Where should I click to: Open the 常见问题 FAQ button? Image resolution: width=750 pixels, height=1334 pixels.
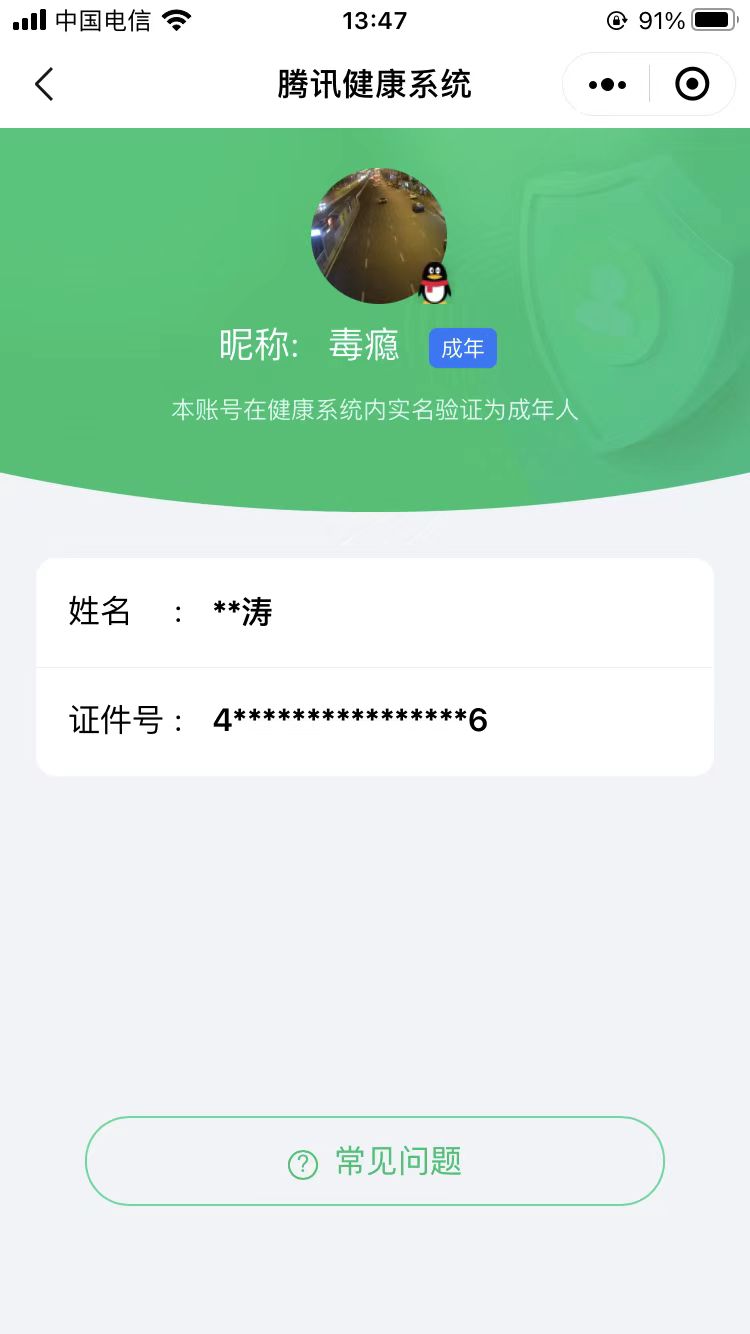[x=375, y=1161]
